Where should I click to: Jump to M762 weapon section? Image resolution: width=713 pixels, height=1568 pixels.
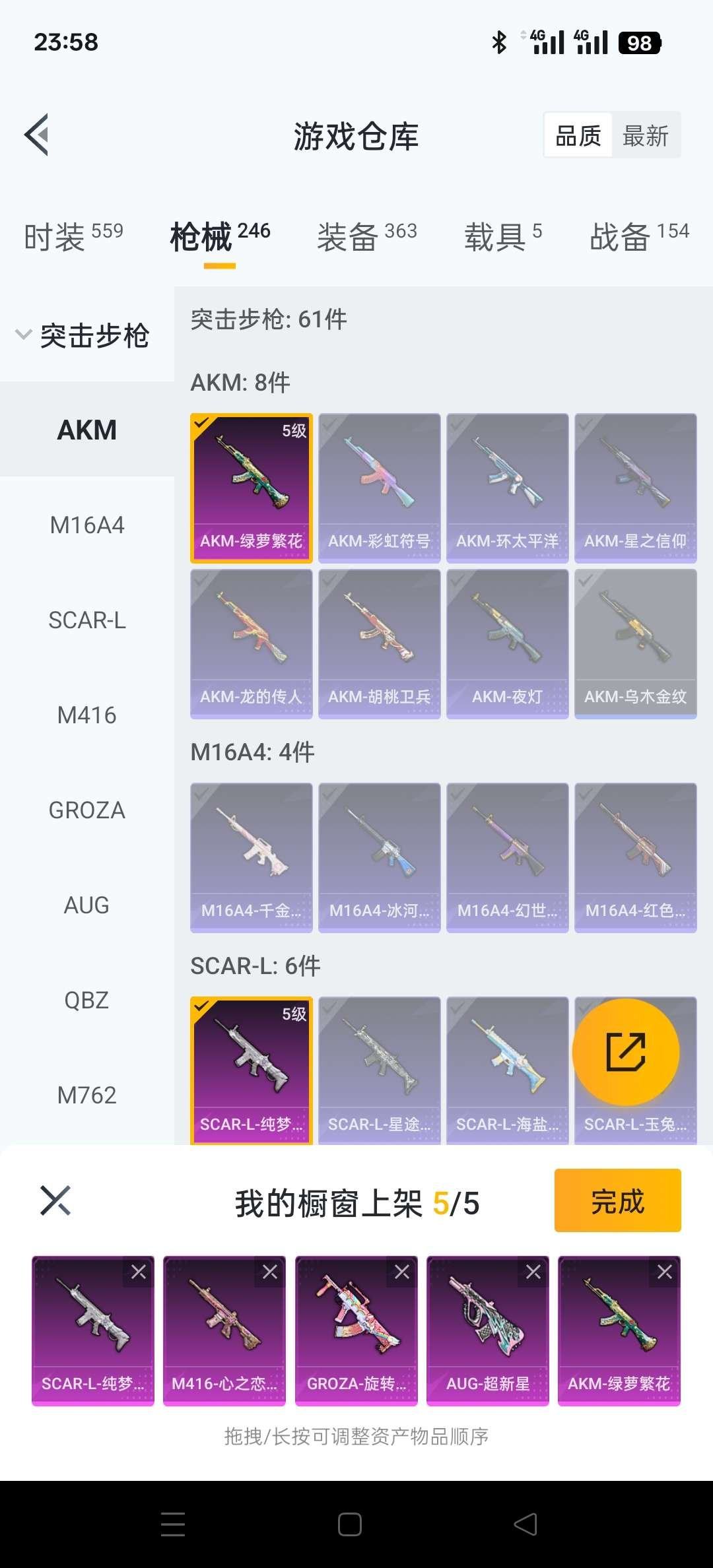[x=87, y=1095]
